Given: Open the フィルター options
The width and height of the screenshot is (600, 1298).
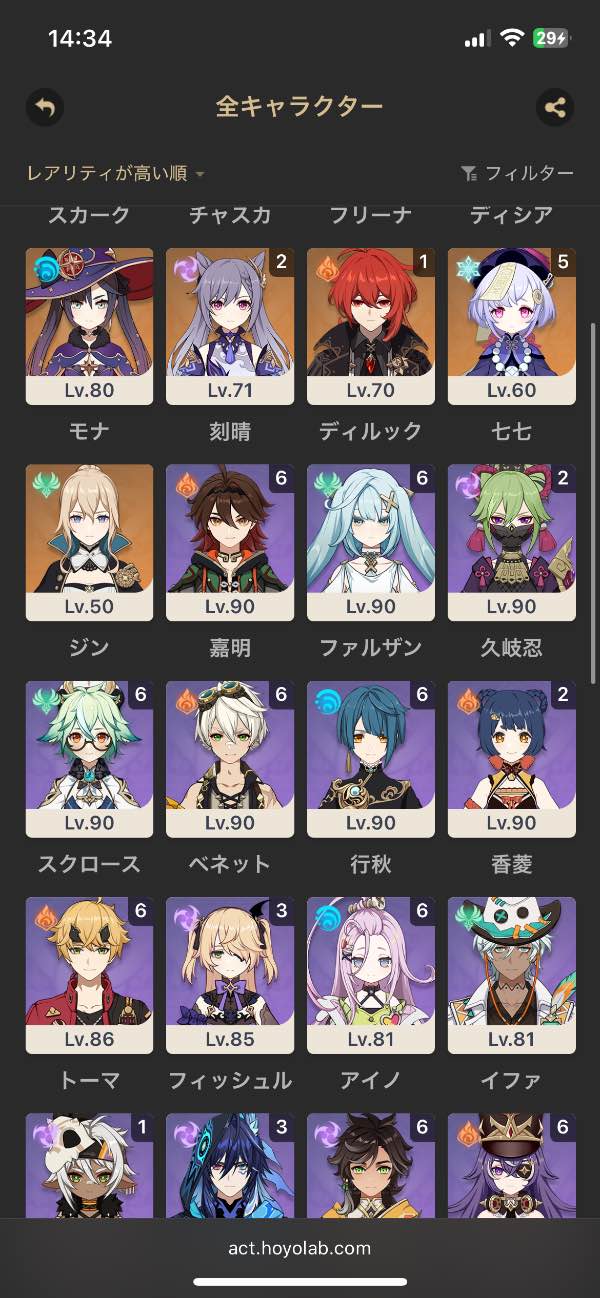Looking at the screenshot, I should click(x=518, y=174).
